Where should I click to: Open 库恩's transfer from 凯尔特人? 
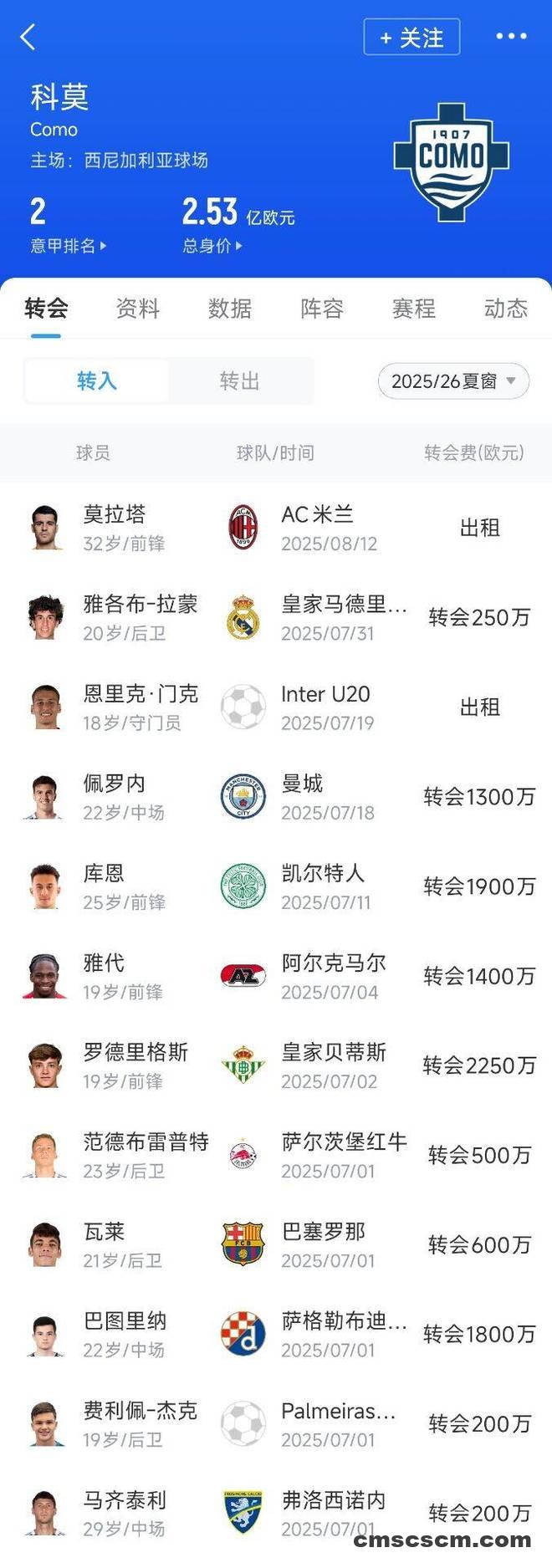point(276,886)
